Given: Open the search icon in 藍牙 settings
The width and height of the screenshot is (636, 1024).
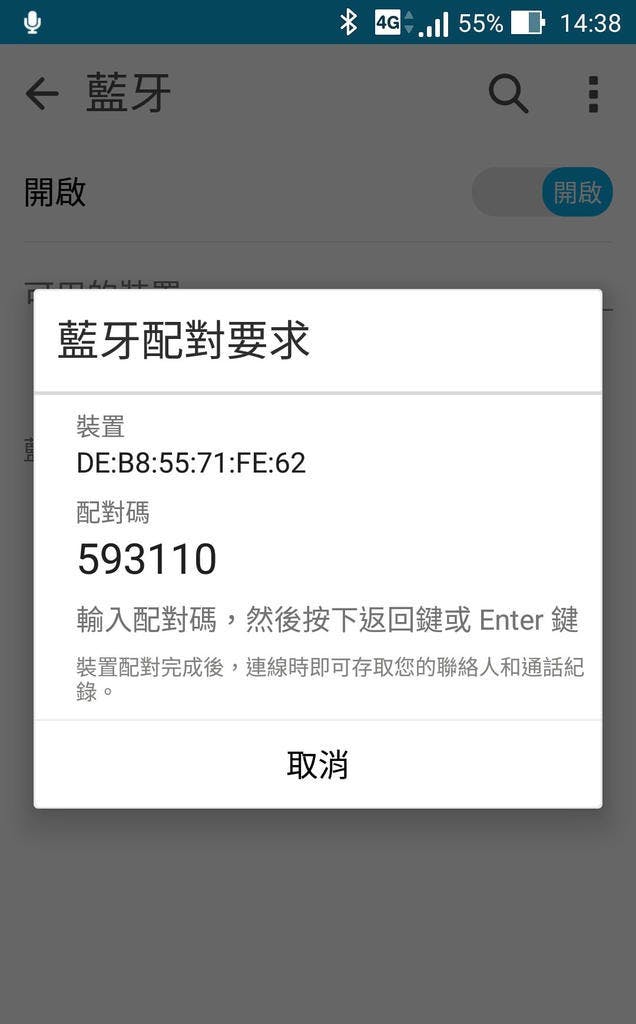Looking at the screenshot, I should (x=508, y=94).
